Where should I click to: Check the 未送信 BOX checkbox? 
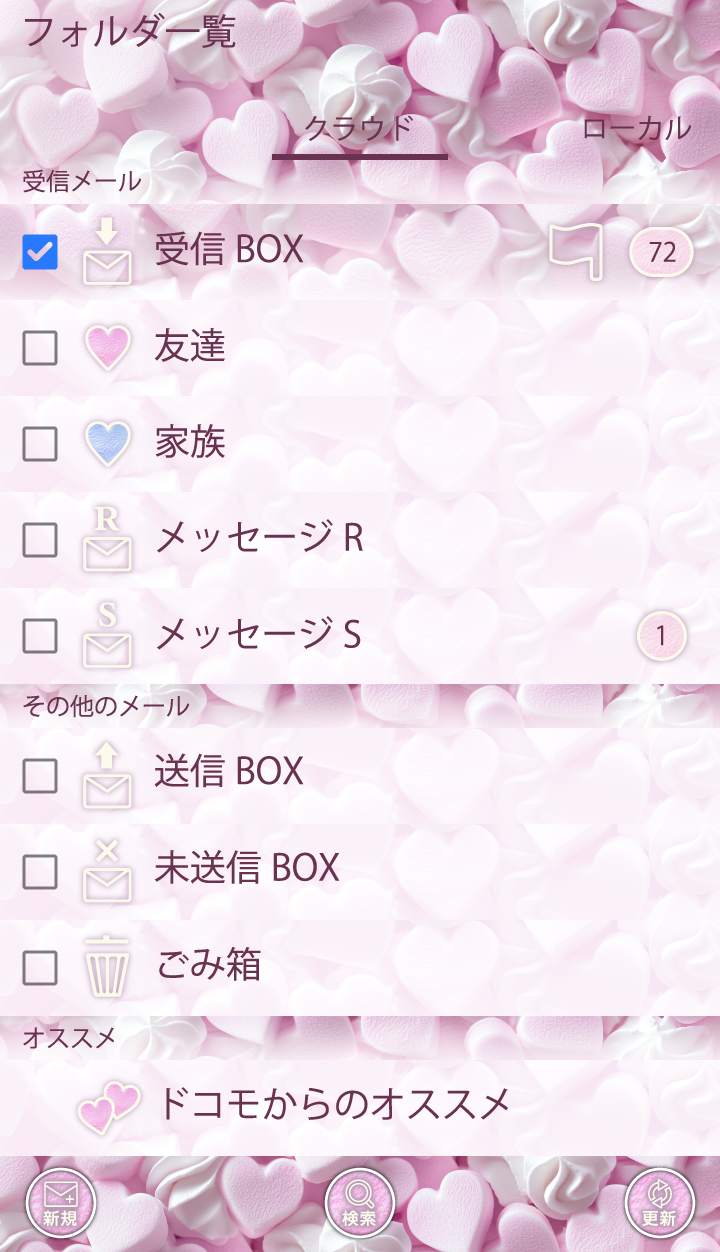click(x=40, y=872)
